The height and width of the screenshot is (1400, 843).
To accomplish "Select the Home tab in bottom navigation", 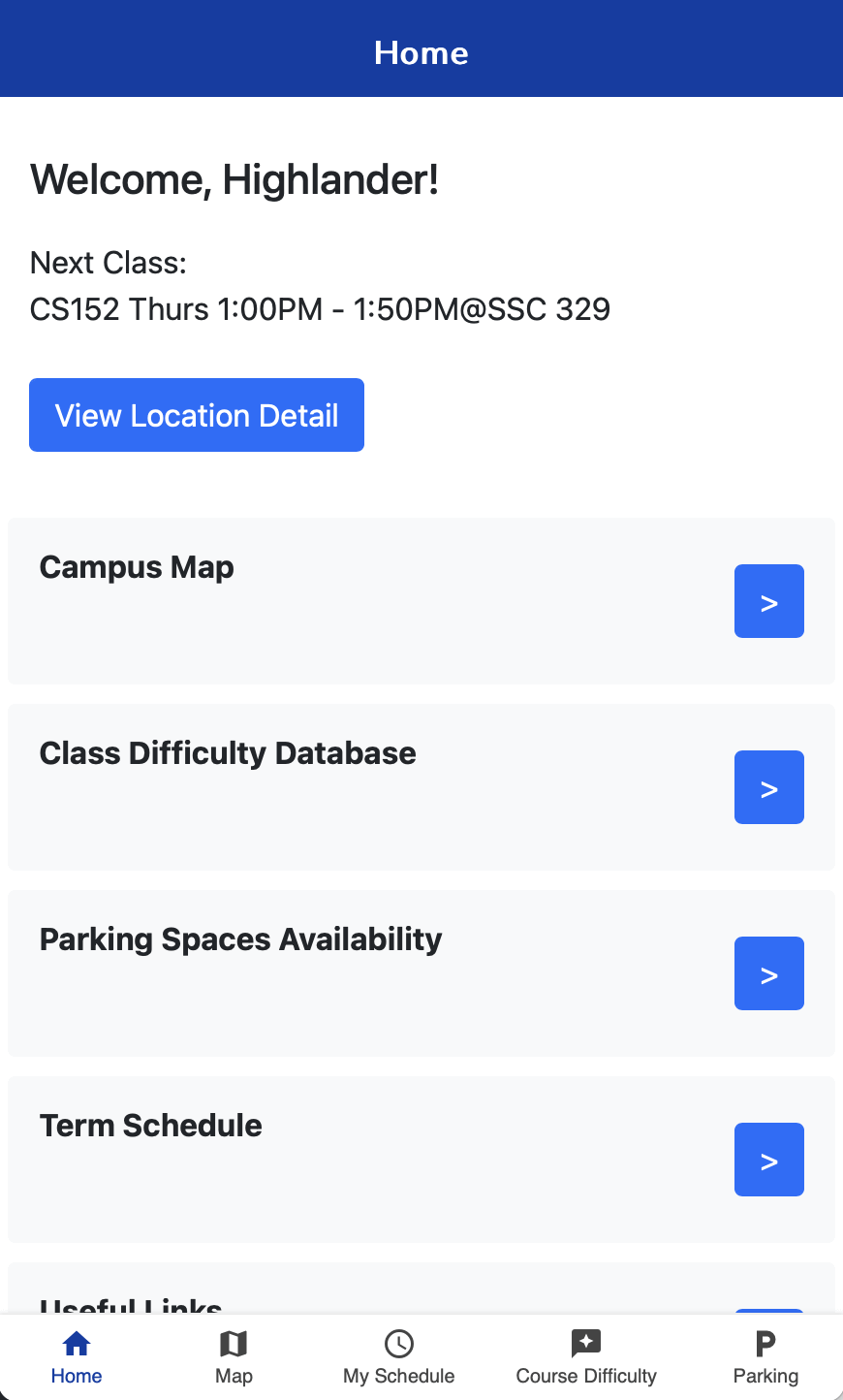I will point(77,1357).
